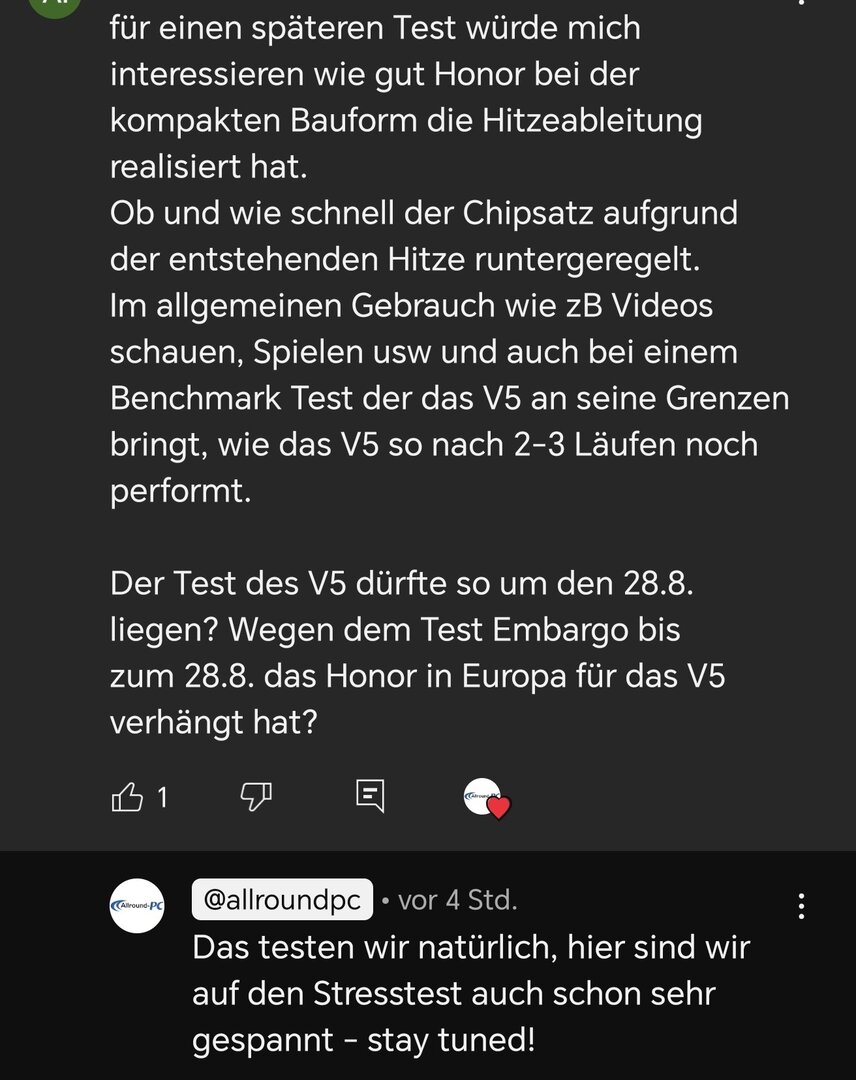Open allroundpc's profile picture
The image size is (856, 1080).
point(137,906)
